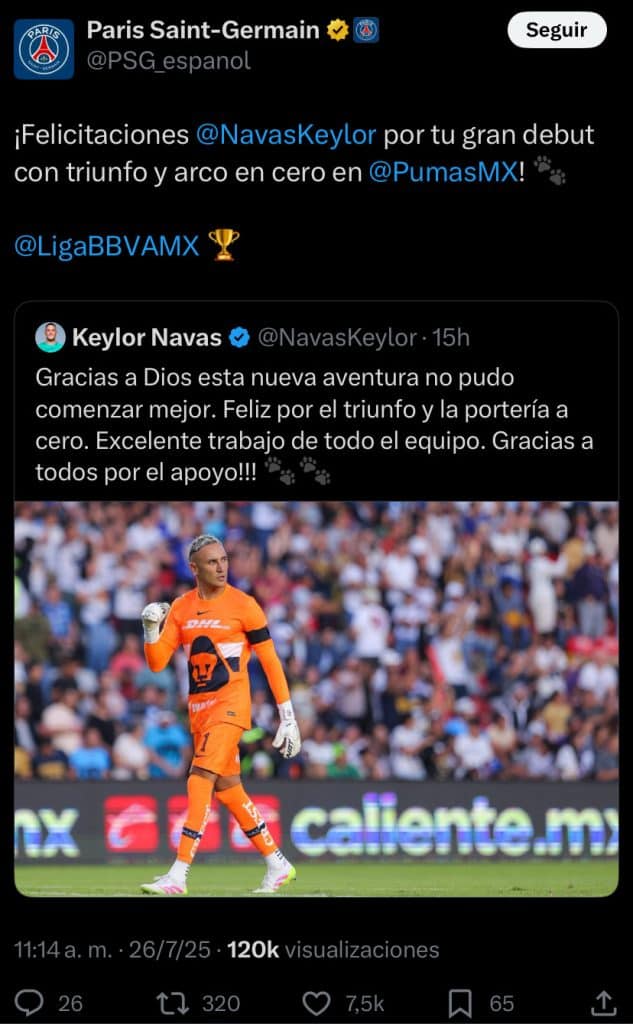Like this post
The image size is (633, 1024).
click(317, 1001)
